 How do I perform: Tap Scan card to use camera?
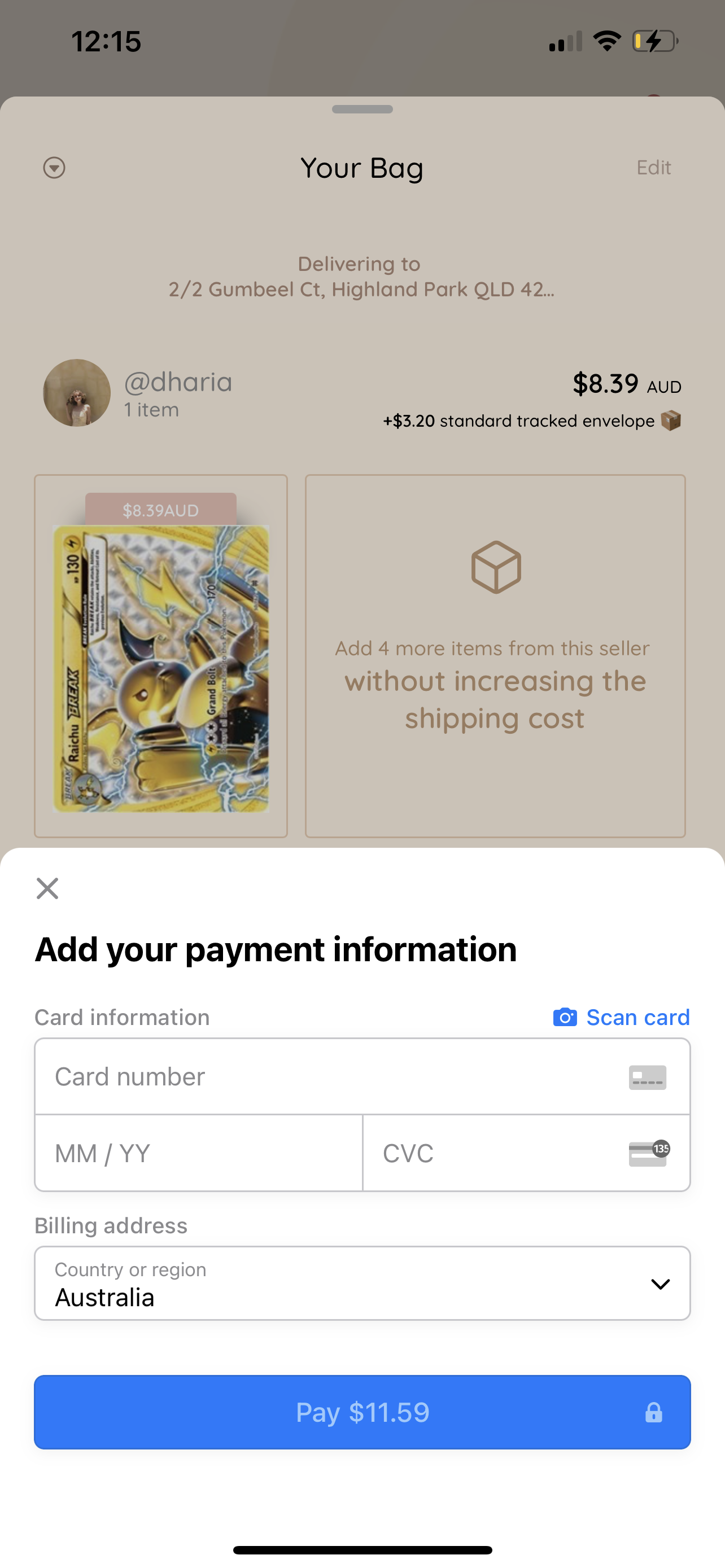coord(622,1017)
